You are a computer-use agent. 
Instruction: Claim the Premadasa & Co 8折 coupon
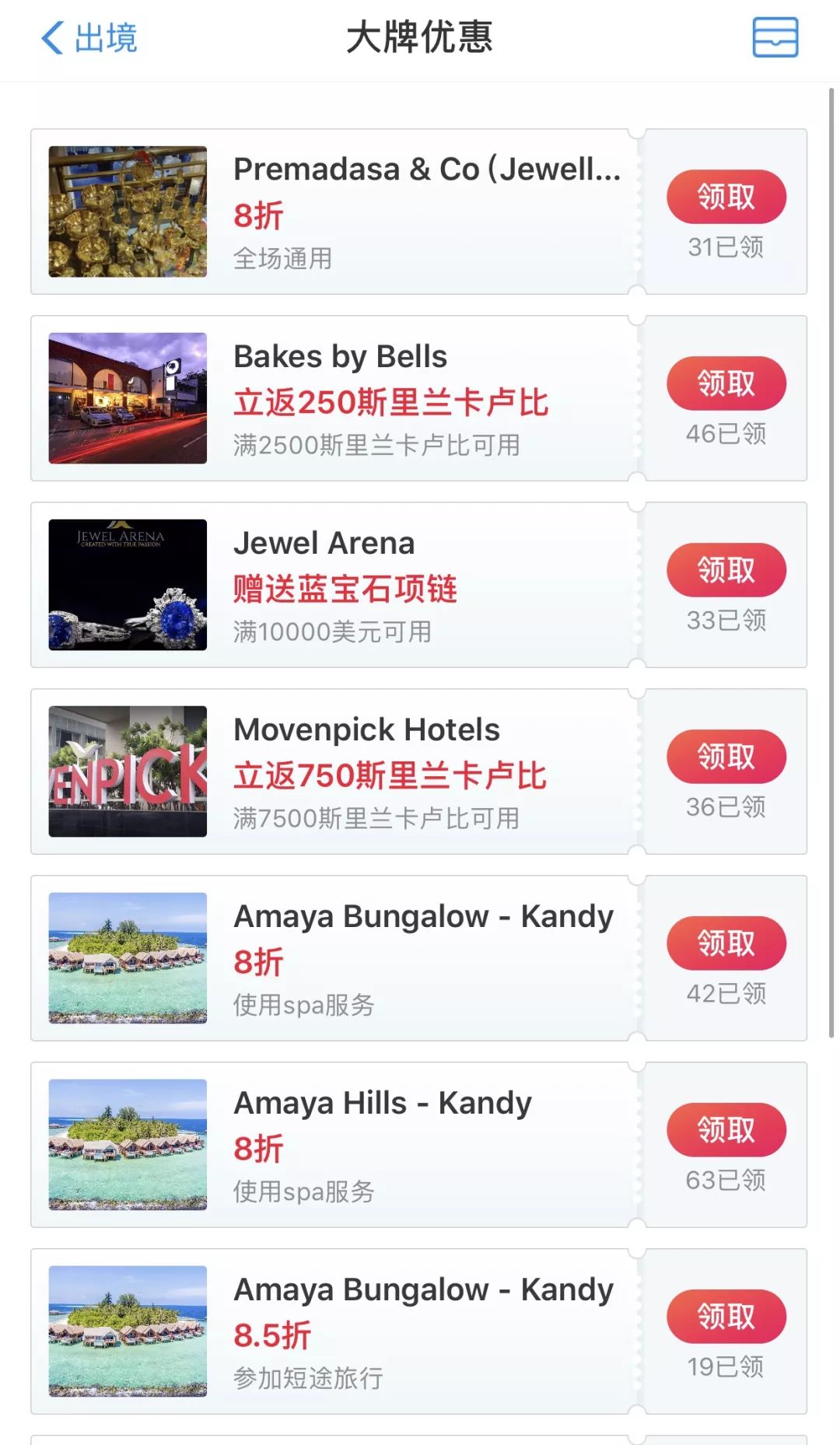(x=726, y=197)
